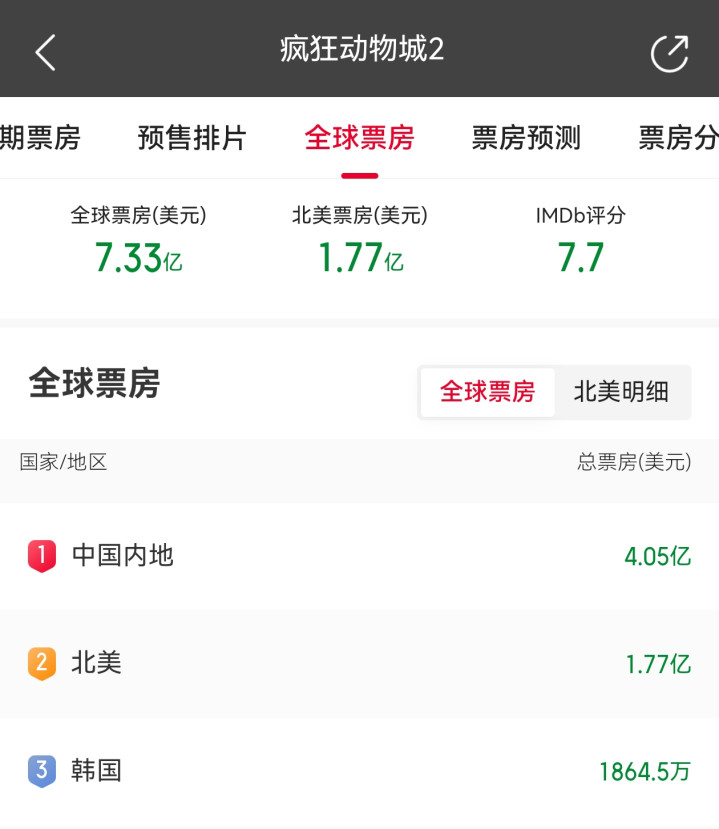Select the 全球票房 top tab
719x829 pixels.
[359, 138]
